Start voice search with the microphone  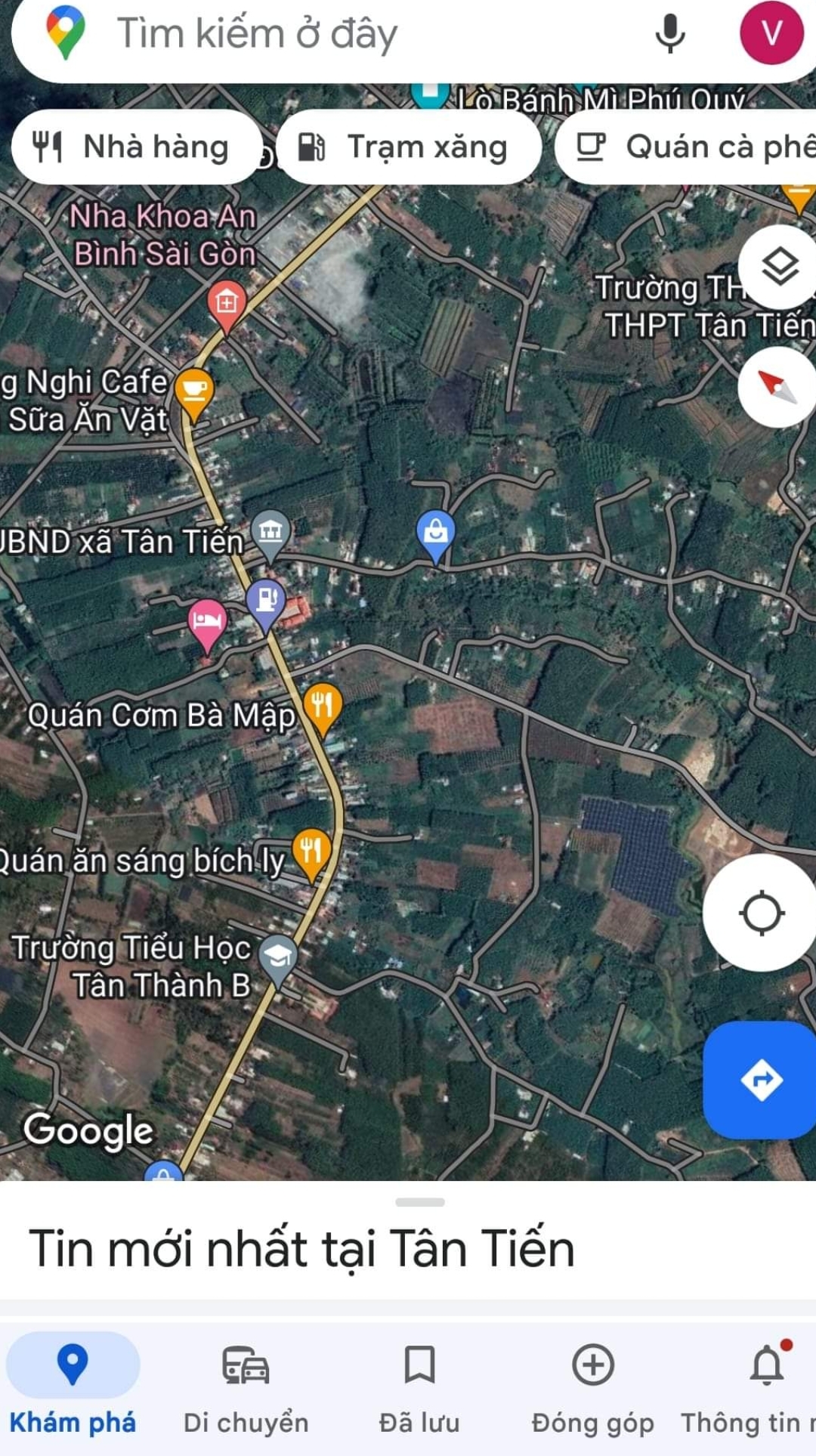click(x=669, y=34)
